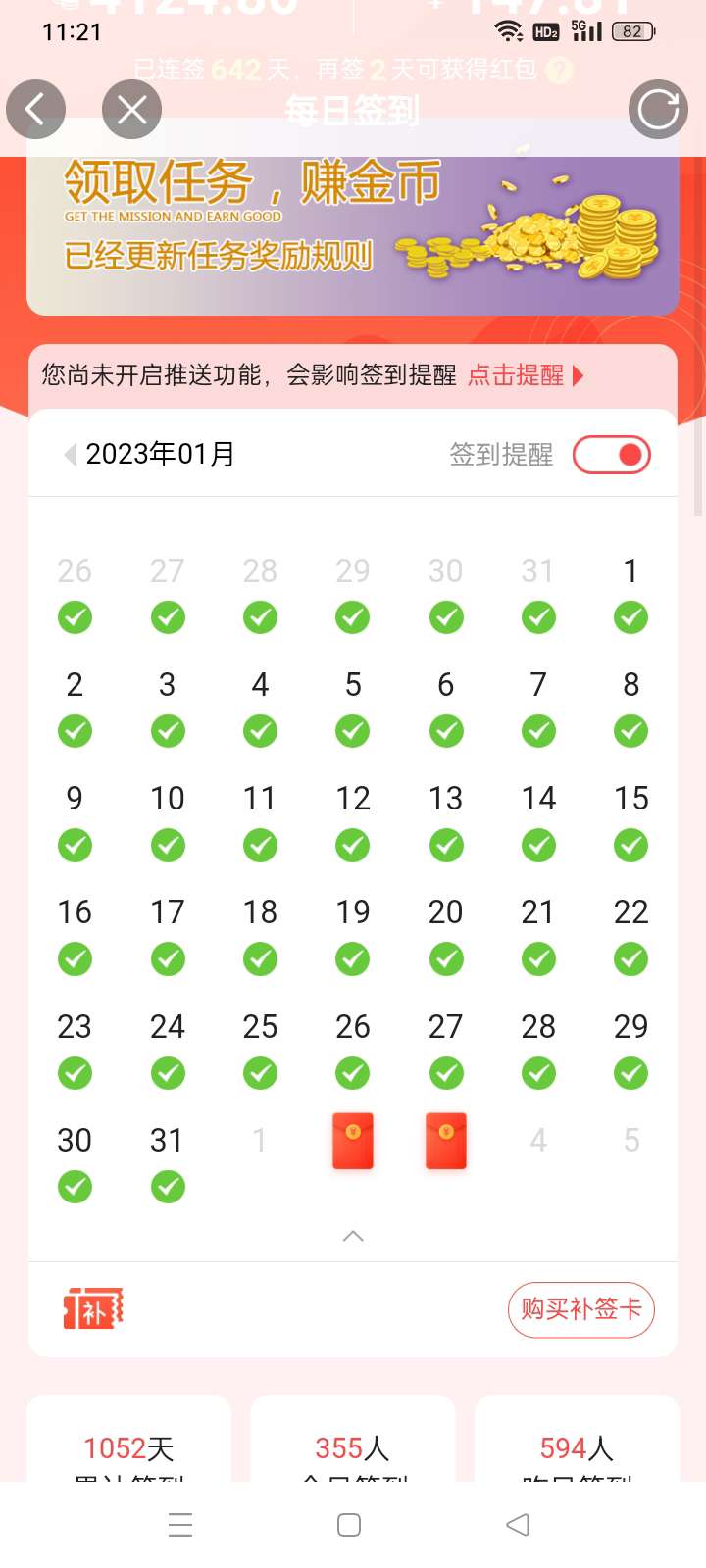Screen dimensions: 706x1568
Task: Open the system recent apps menu
Action: pos(180,1525)
